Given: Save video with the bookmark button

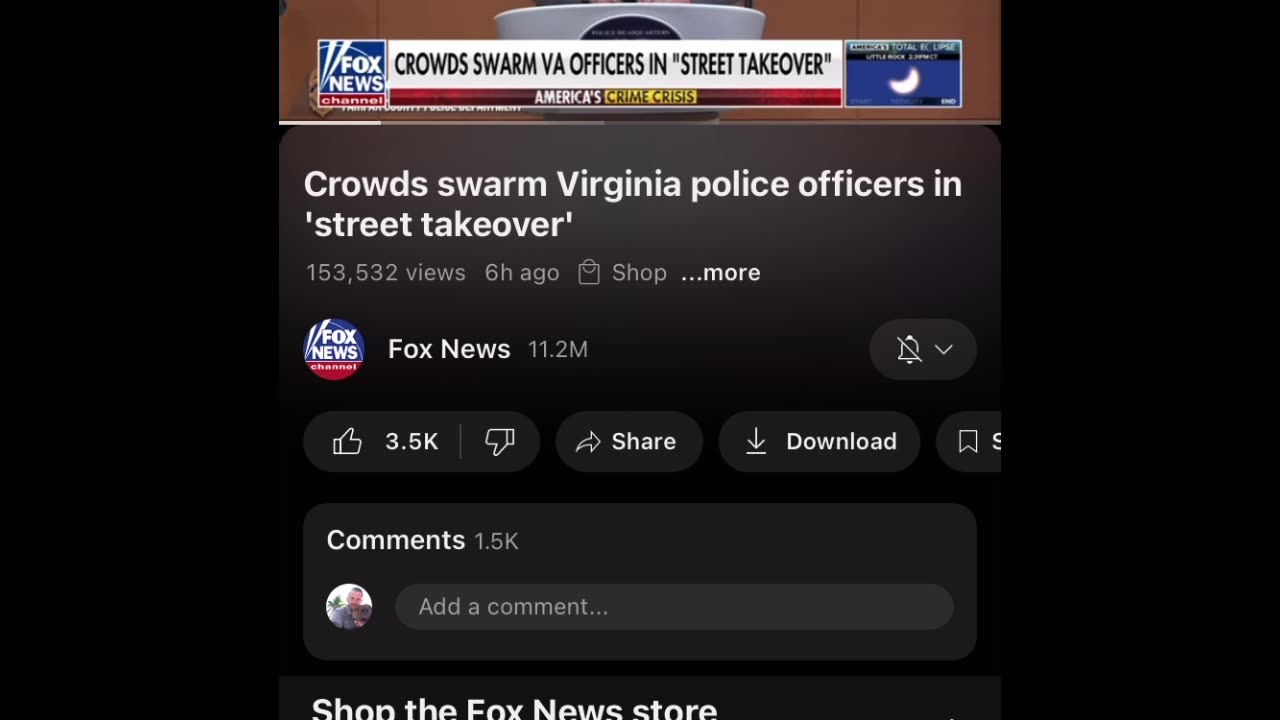Looking at the screenshot, I should tap(970, 441).
